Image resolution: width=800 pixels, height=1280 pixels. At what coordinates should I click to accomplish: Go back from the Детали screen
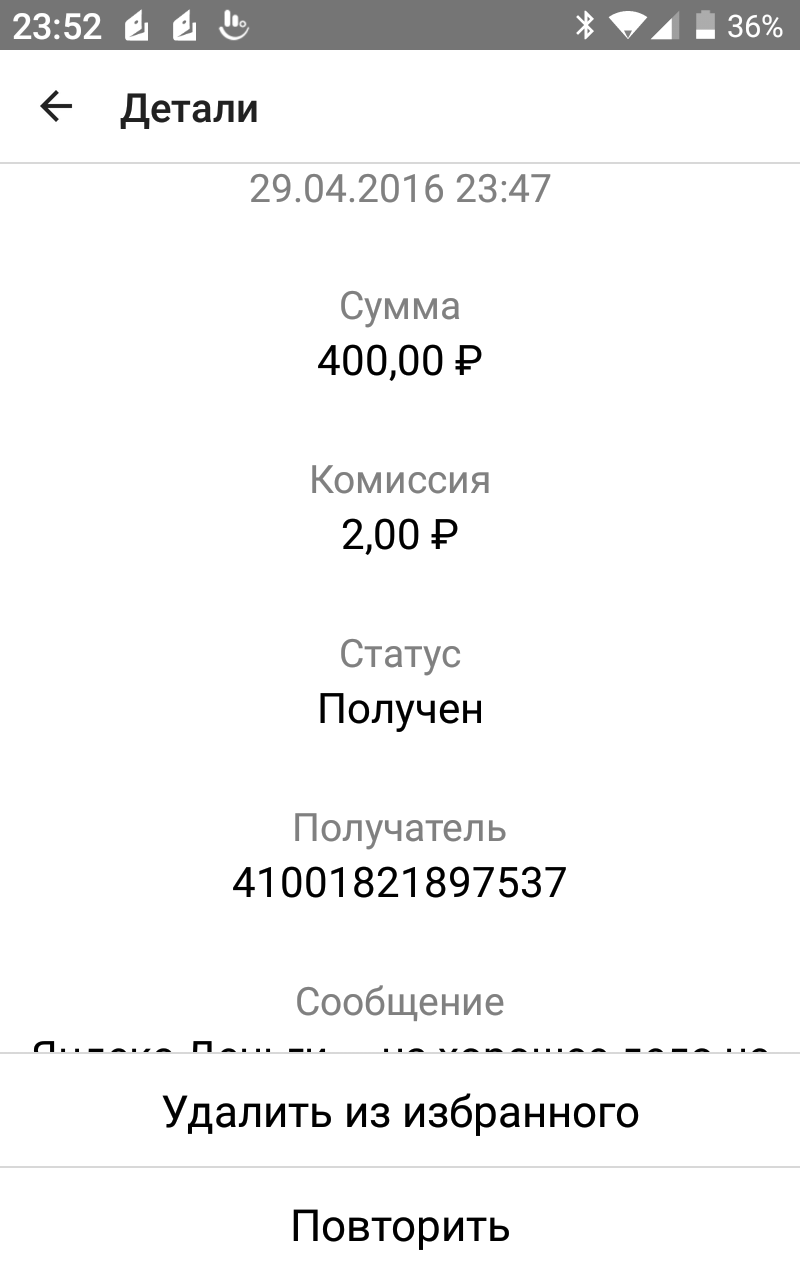pos(56,107)
